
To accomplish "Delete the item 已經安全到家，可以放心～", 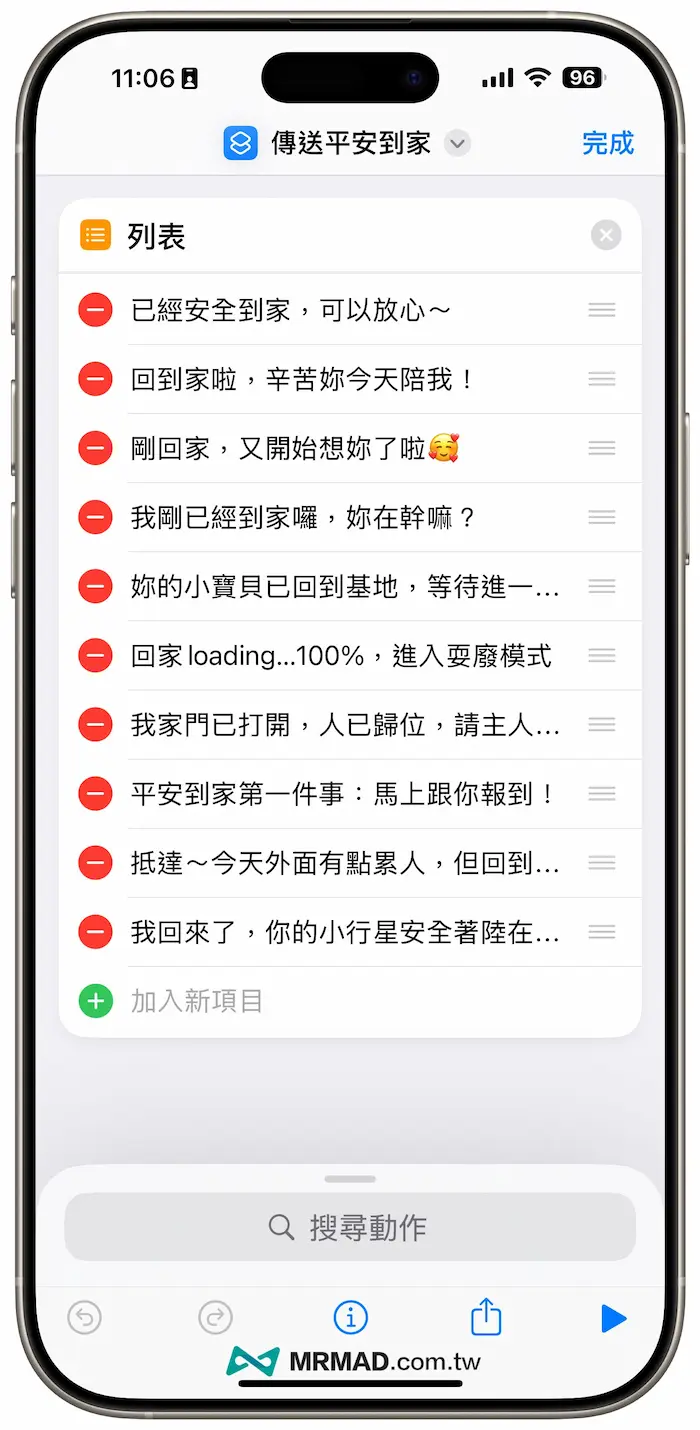I will 96,310.
